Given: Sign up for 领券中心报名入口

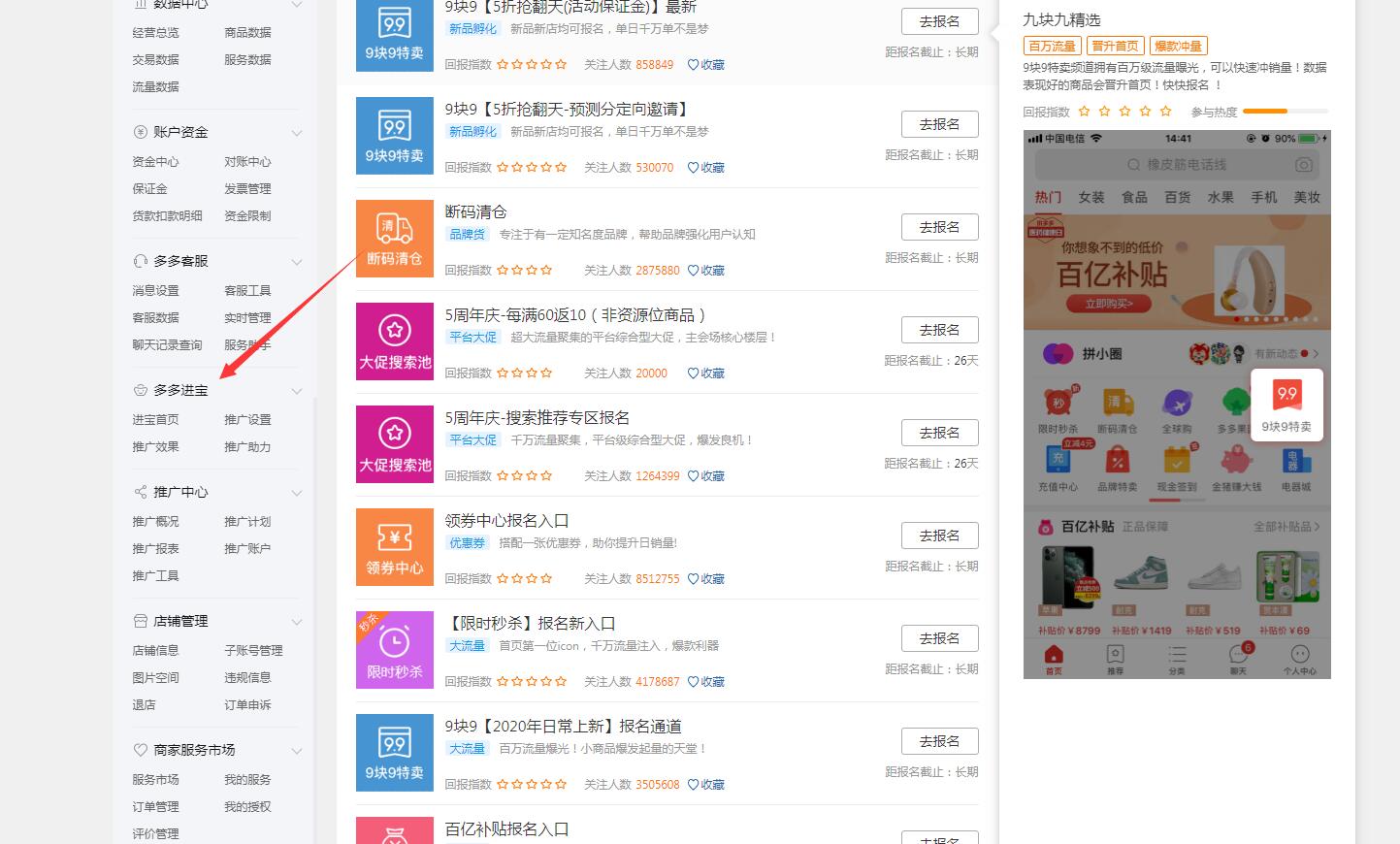Looking at the screenshot, I should (x=939, y=536).
